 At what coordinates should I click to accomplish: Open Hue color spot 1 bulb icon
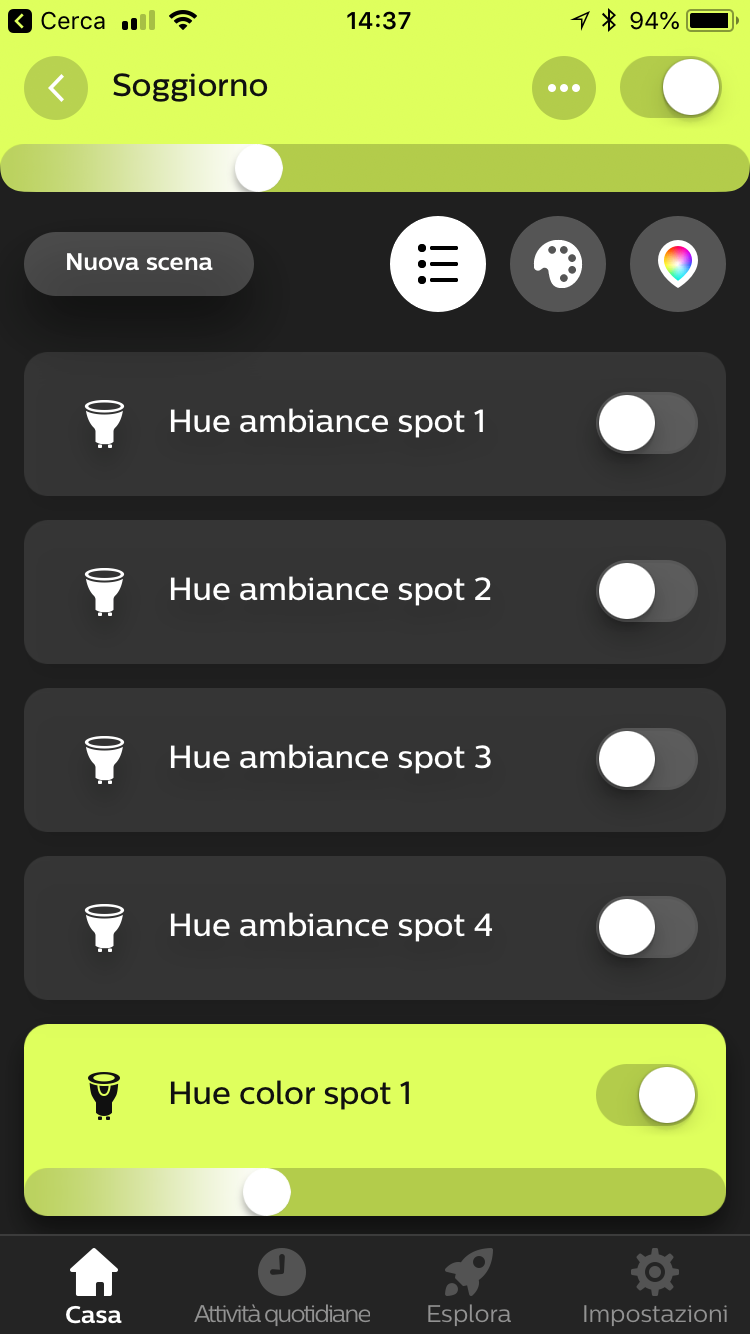104,1095
